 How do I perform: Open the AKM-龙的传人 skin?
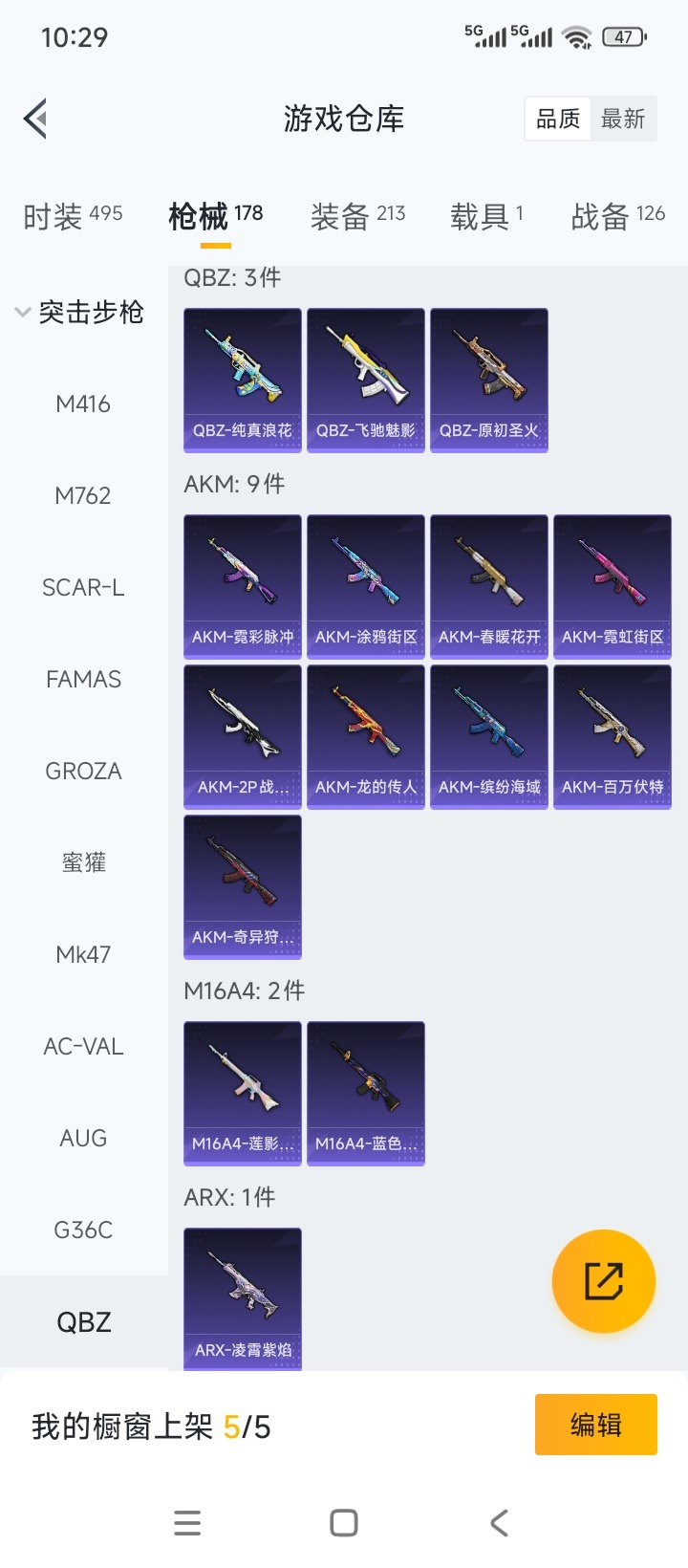coord(366,736)
